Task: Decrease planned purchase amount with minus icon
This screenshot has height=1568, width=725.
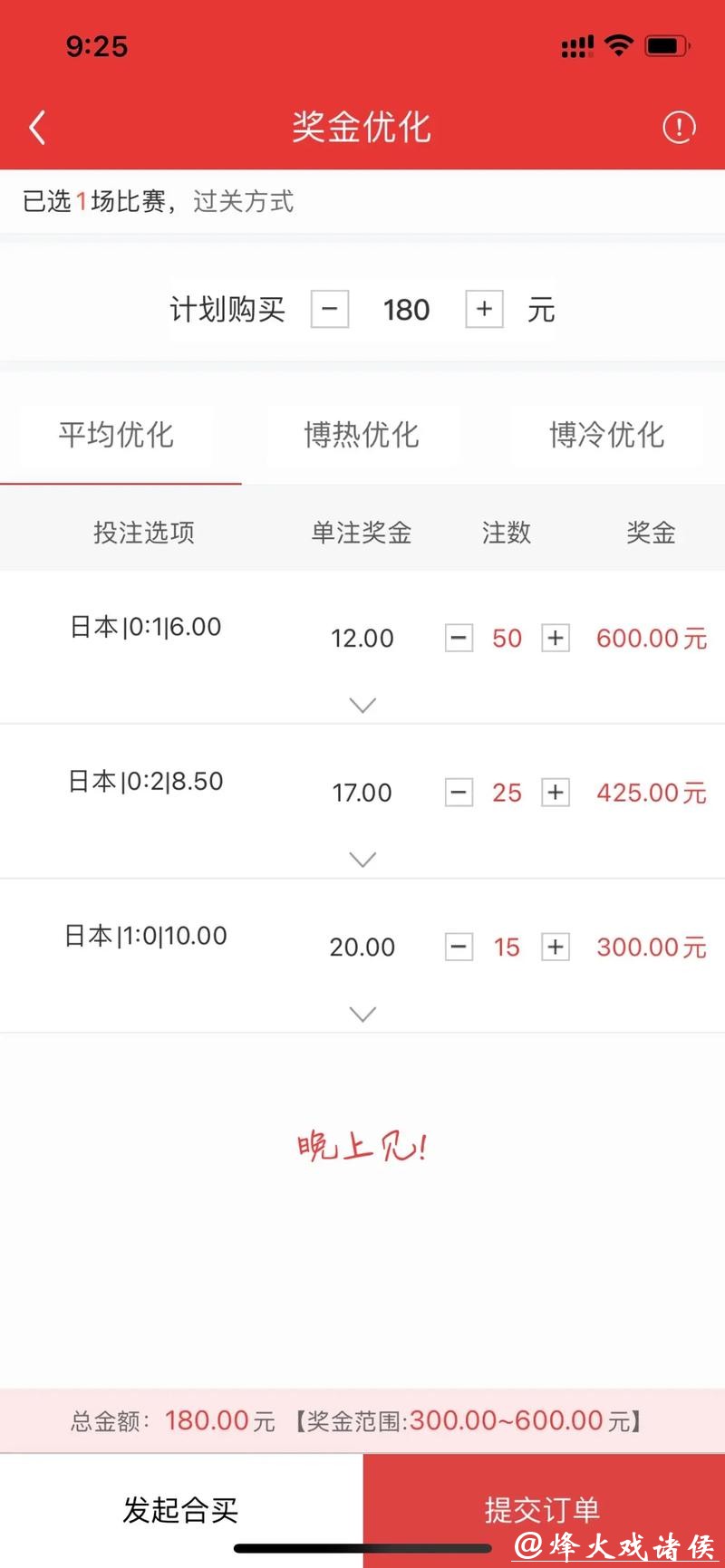Action: coord(330,309)
